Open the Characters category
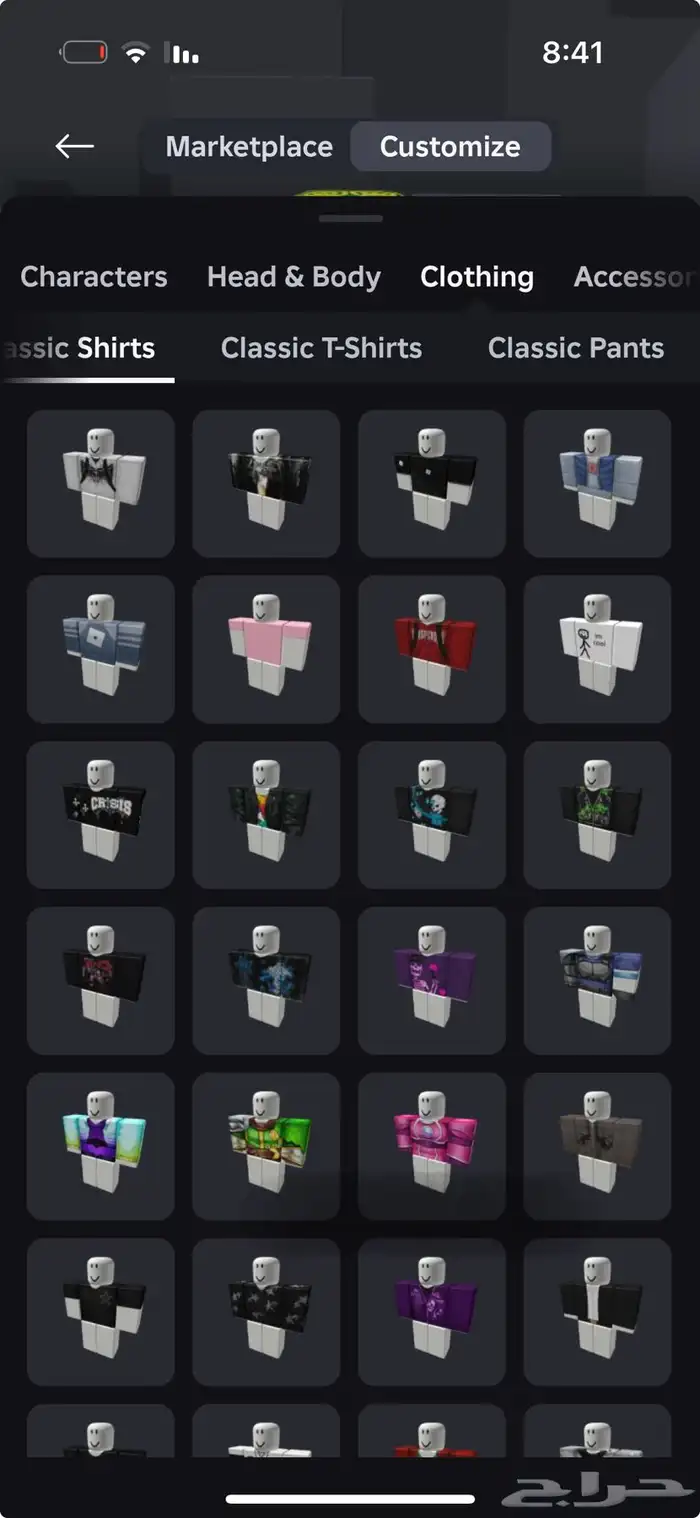The width and height of the screenshot is (700, 1518). (x=94, y=277)
